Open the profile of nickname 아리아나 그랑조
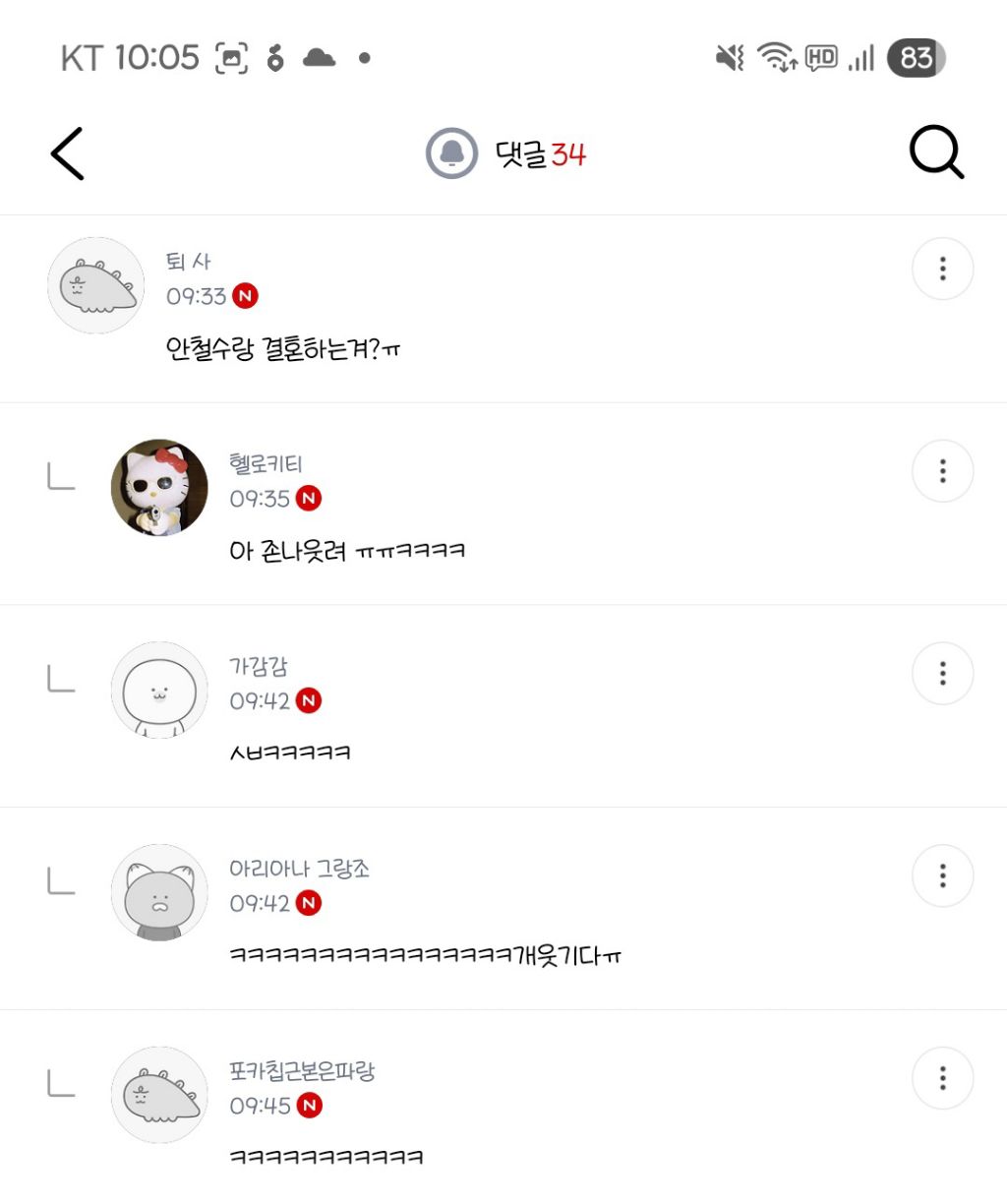This screenshot has height=1204, width=1007. 299,869
